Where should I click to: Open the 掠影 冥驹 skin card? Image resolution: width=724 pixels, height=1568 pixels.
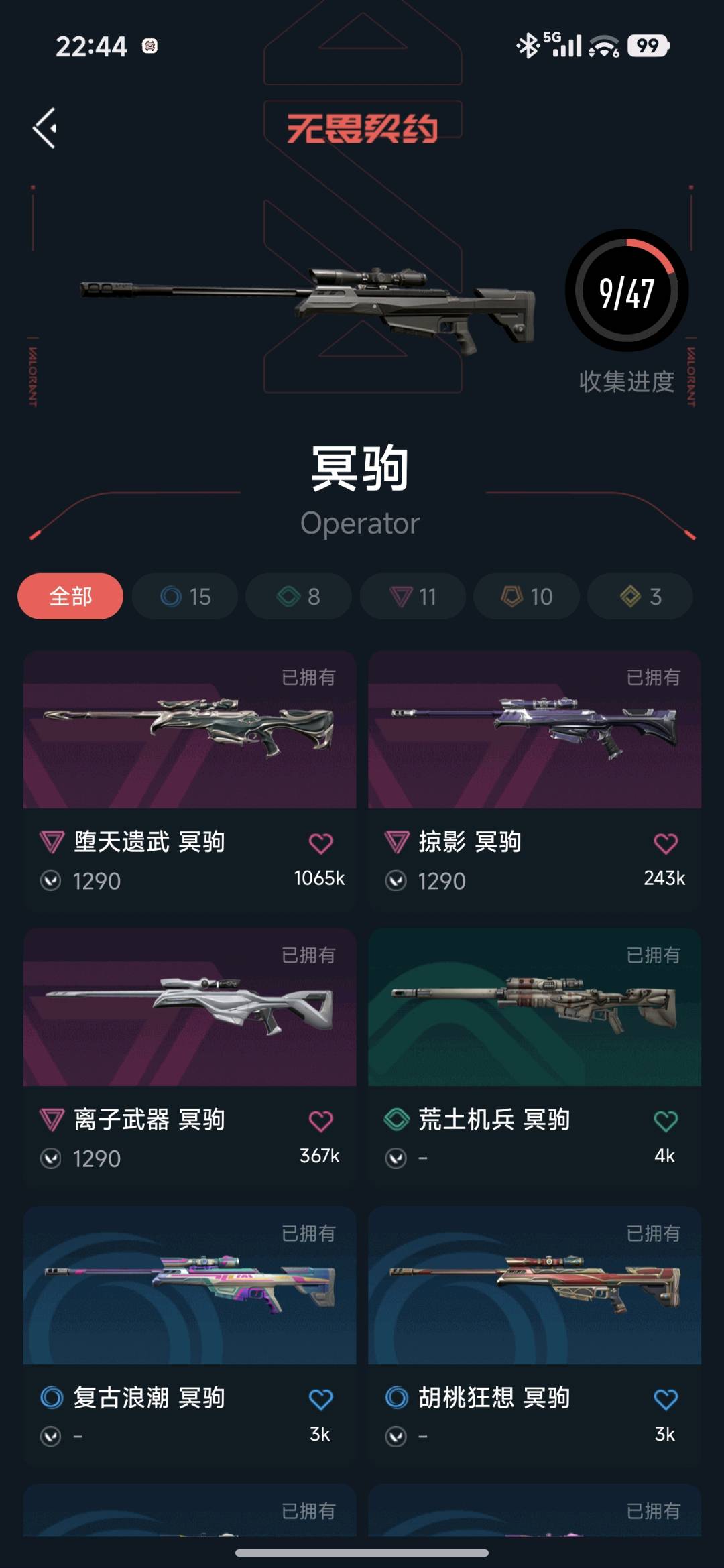click(x=534, y=731)
